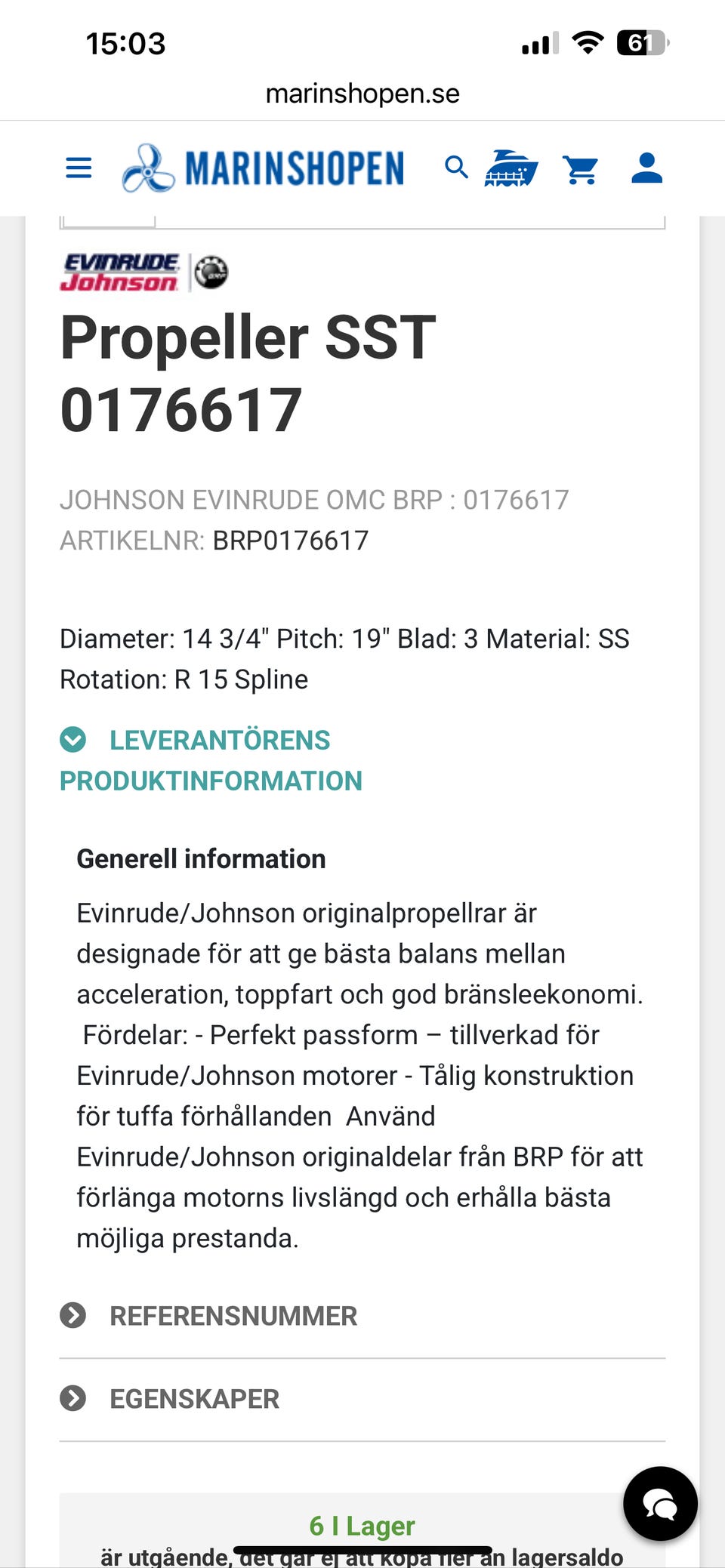Click the JOHNSON EVINRUDE OMC BRP label
725x1568 pixels.
coord(315,499)
